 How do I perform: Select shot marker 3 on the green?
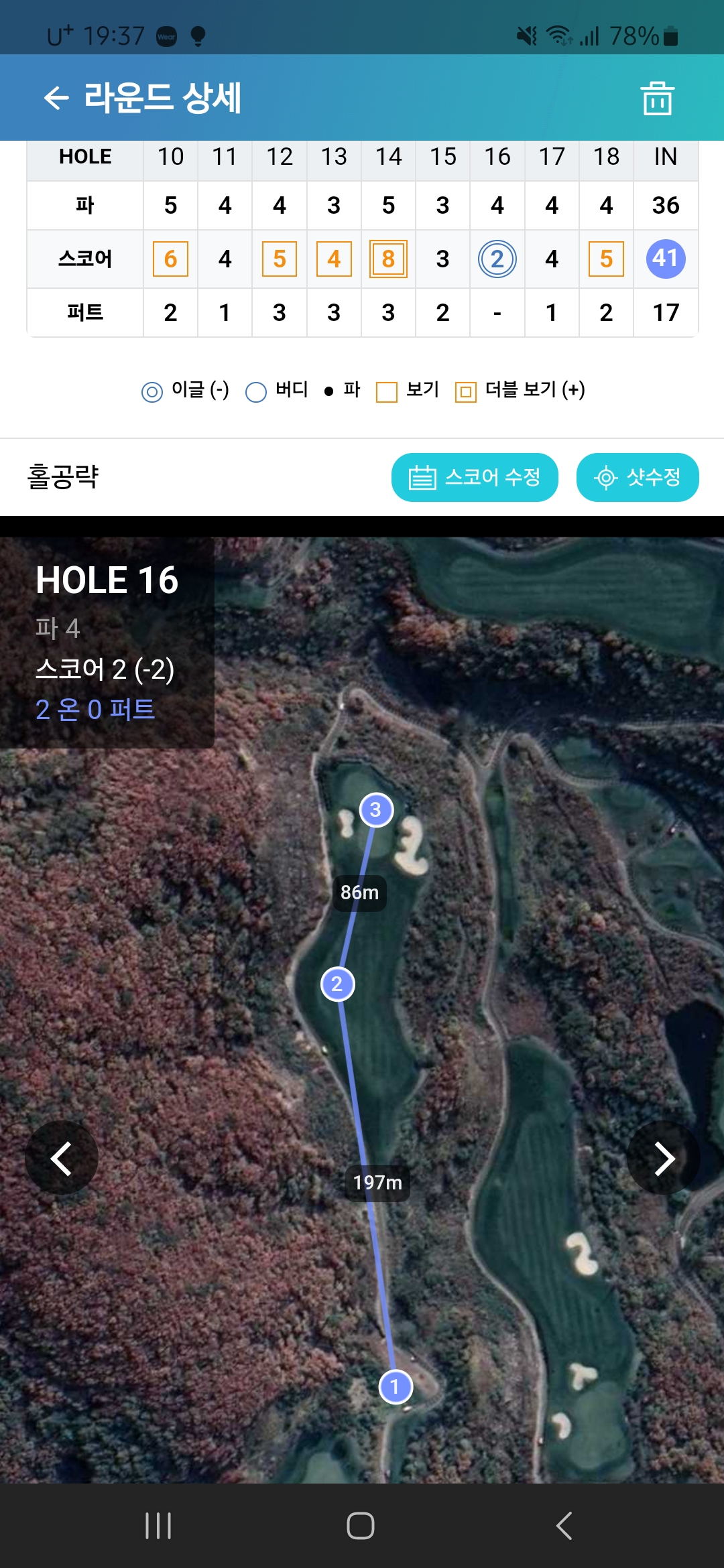(x=376, y=809)
